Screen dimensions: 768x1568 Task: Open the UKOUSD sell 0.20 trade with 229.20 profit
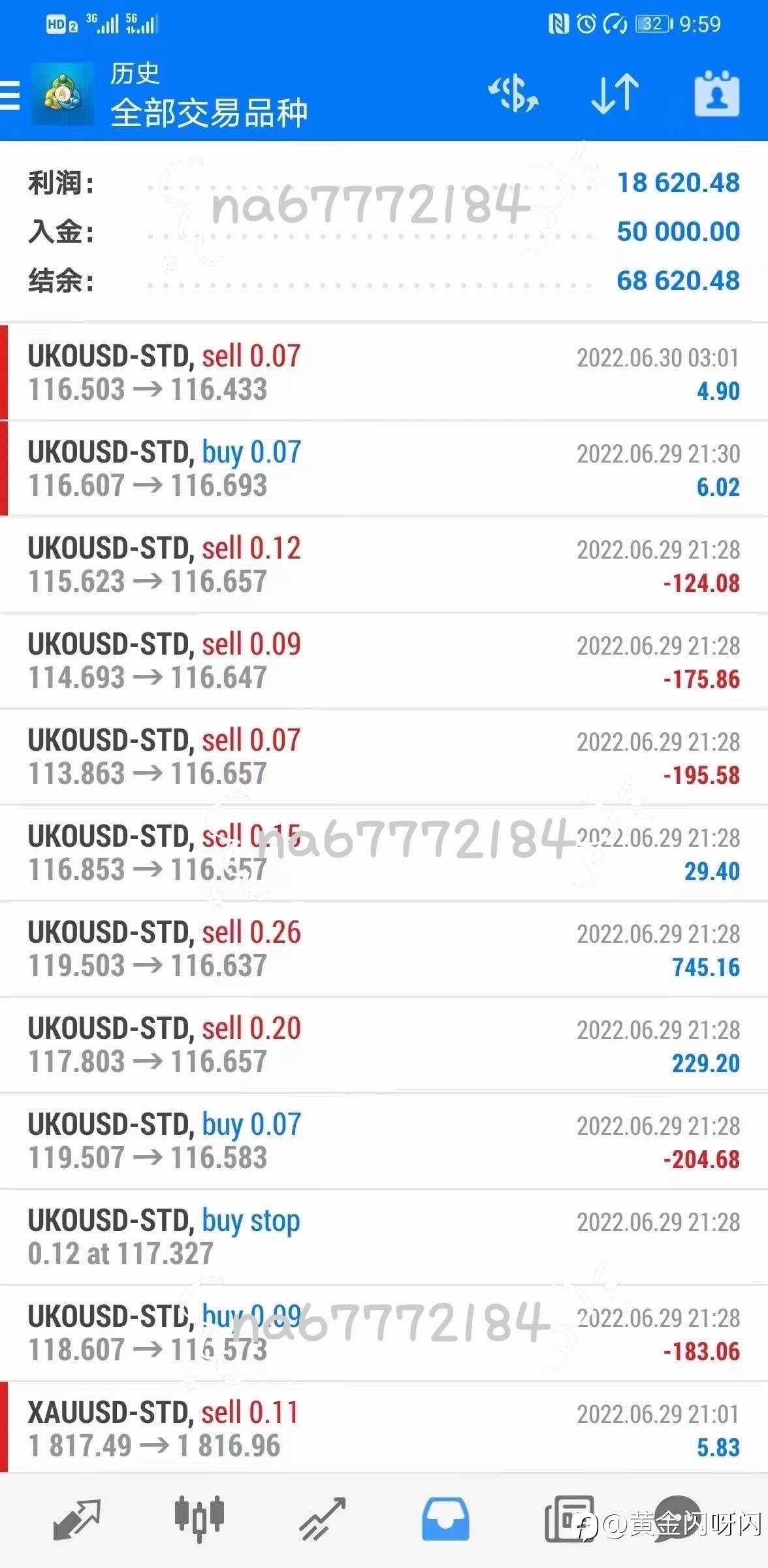click(384, 1045)
